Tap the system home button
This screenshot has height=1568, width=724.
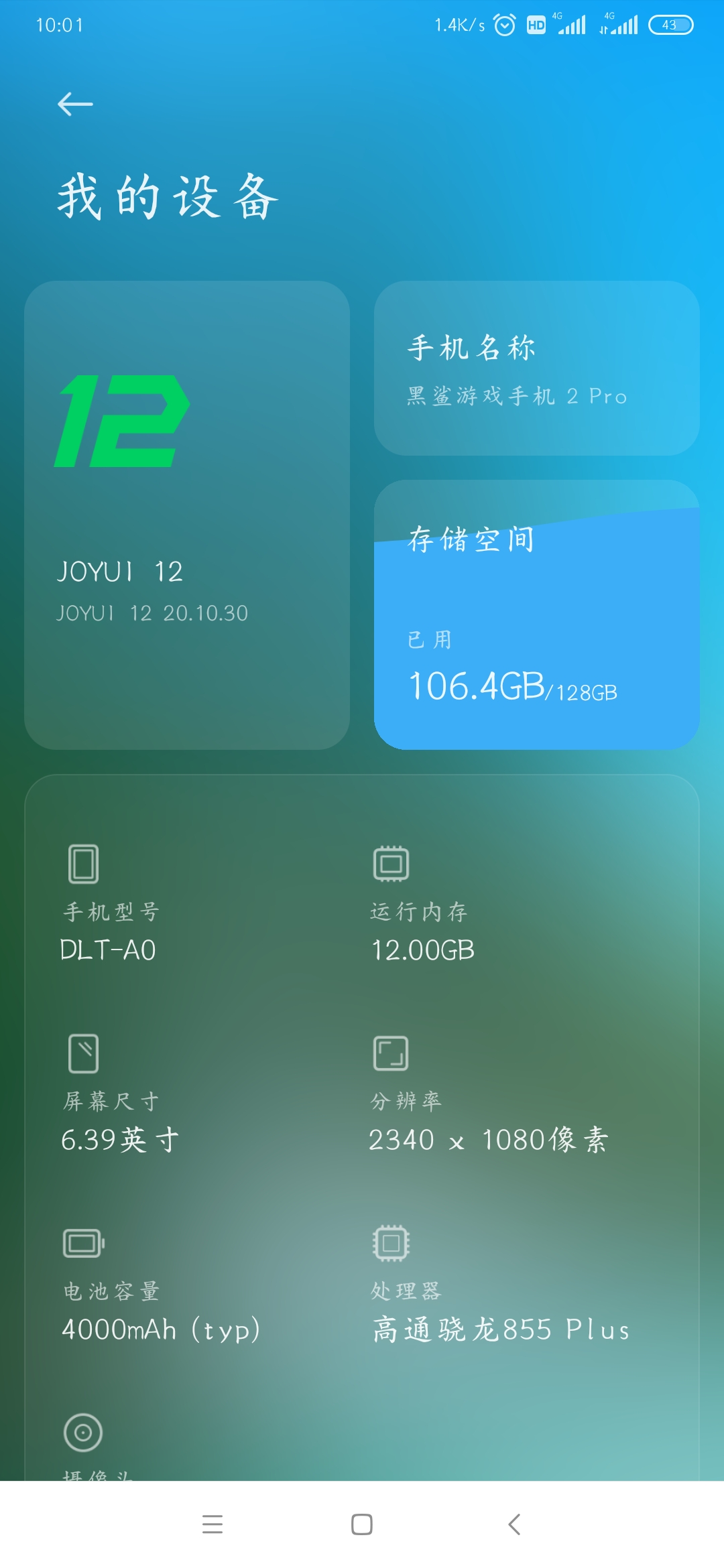point(362,1524)
